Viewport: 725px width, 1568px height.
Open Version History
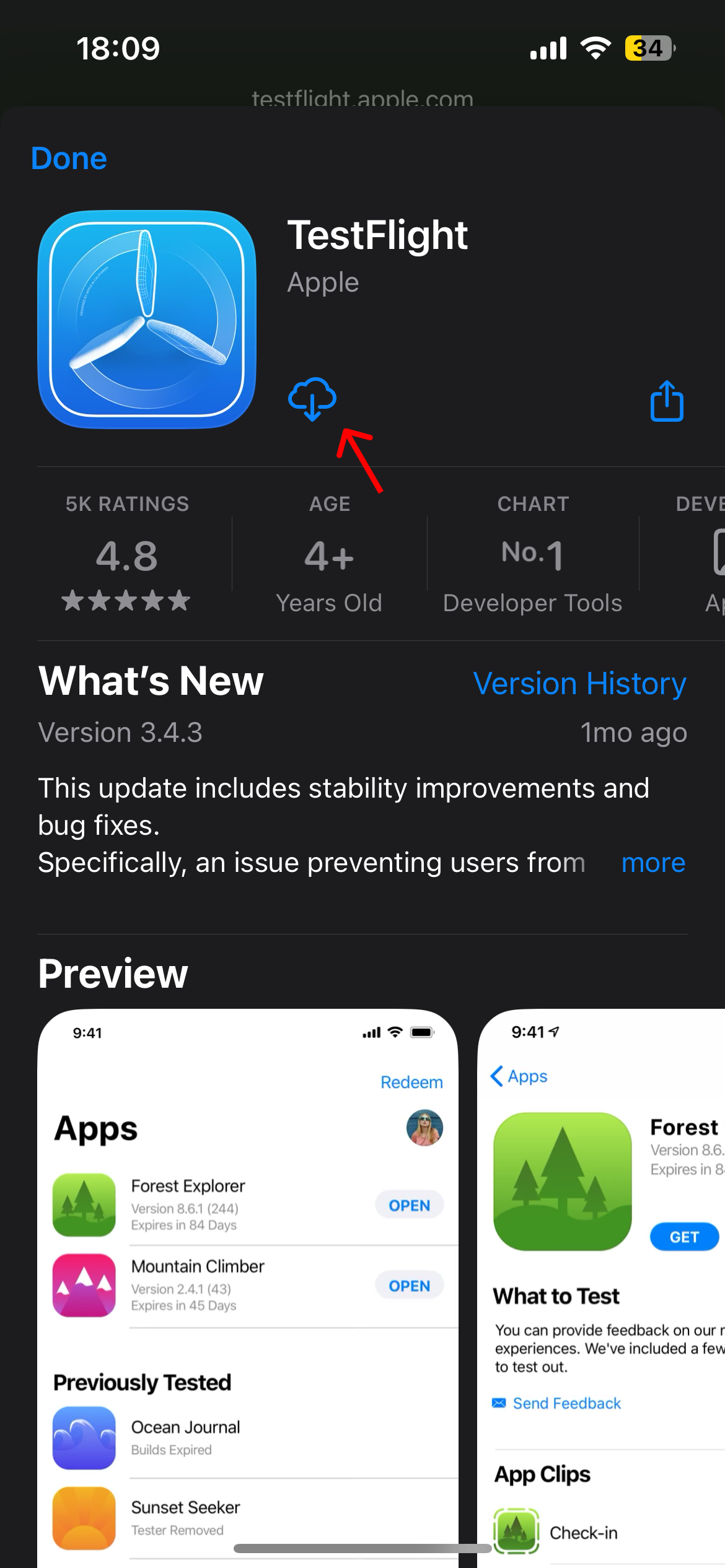[579, 684]
